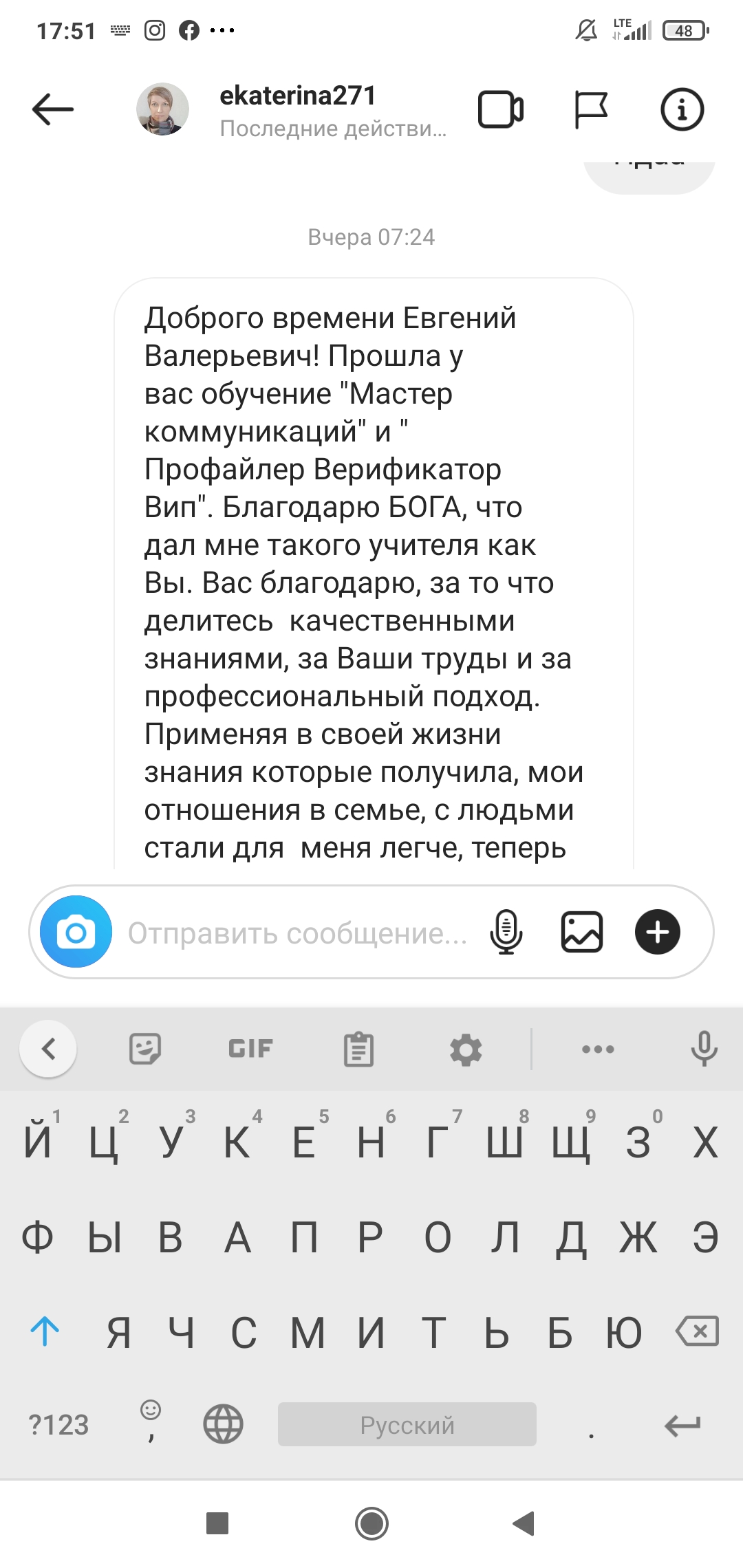
Task: Start a video call with ekaterina271
Action: tap(501, 109)
